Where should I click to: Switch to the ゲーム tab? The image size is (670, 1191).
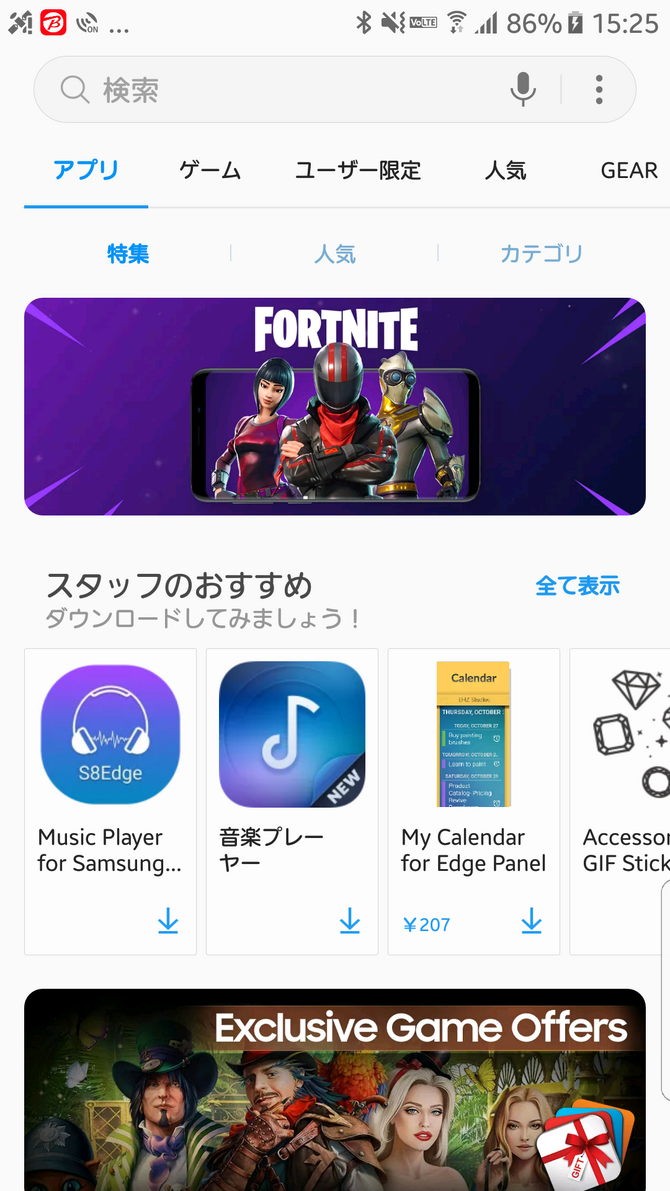(210, 171)
